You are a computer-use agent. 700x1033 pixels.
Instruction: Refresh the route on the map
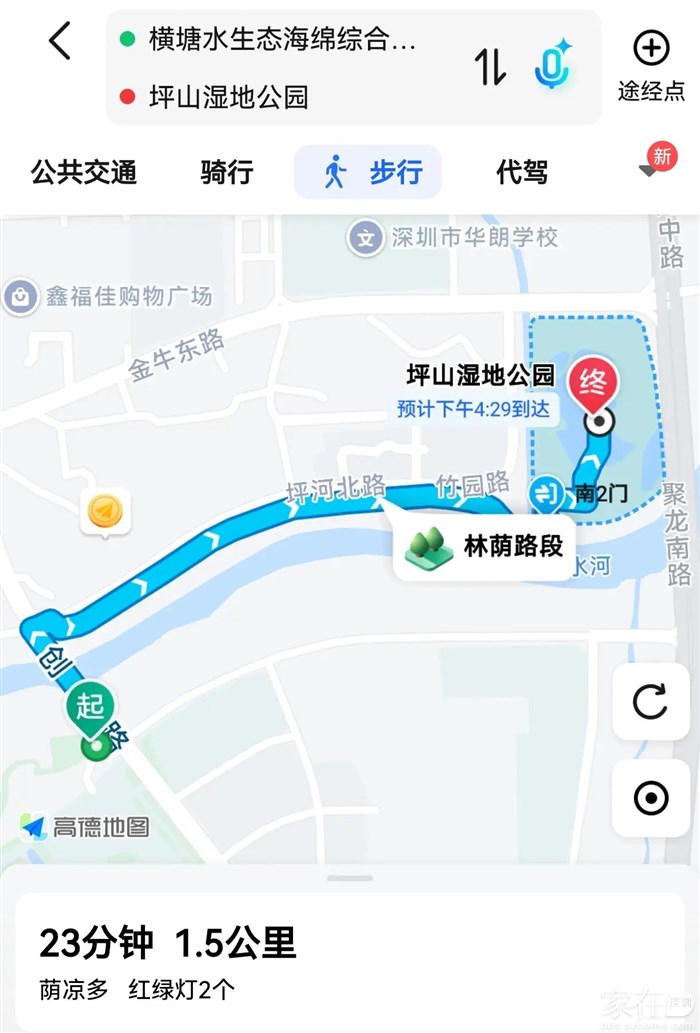click(x=650, y=702)
